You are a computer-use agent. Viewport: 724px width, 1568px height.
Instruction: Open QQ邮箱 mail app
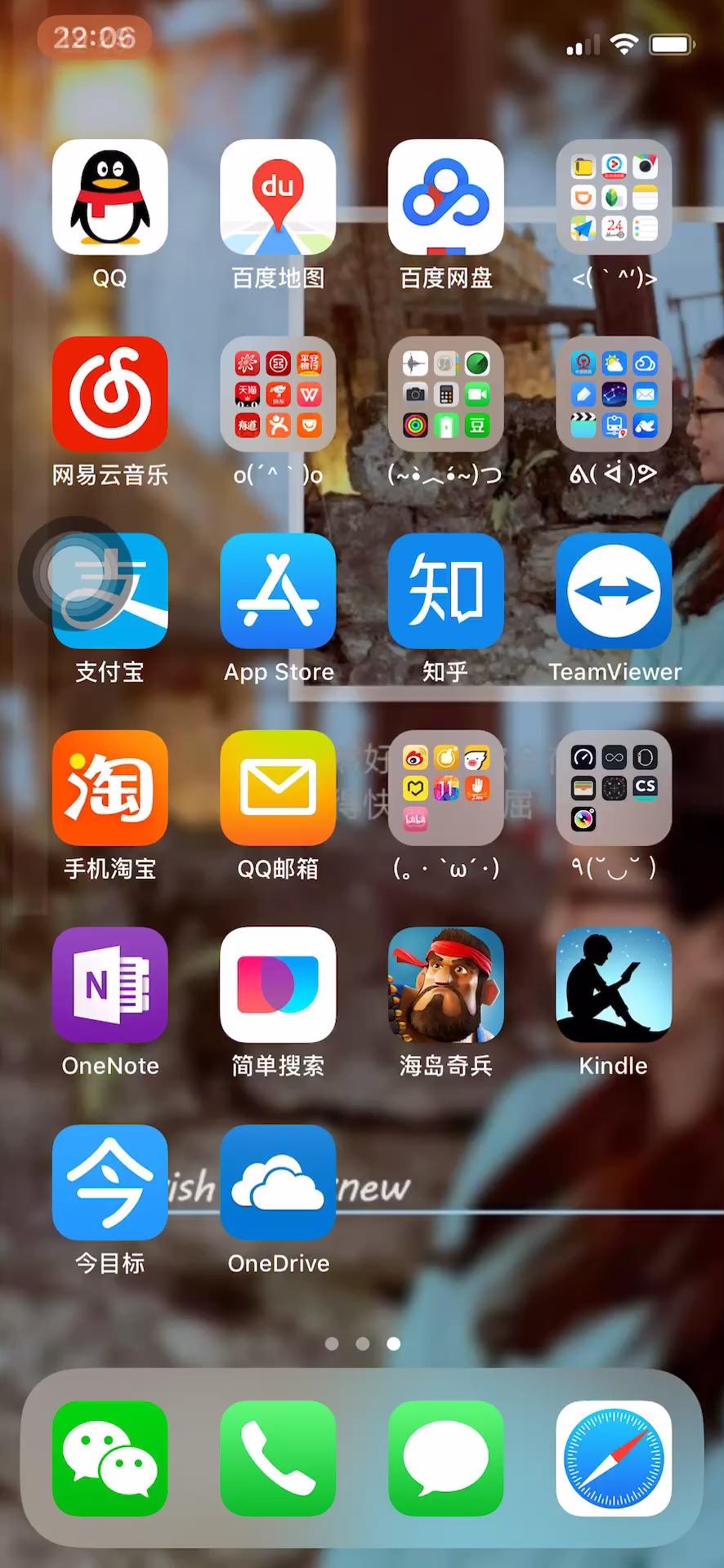[278, 788]
